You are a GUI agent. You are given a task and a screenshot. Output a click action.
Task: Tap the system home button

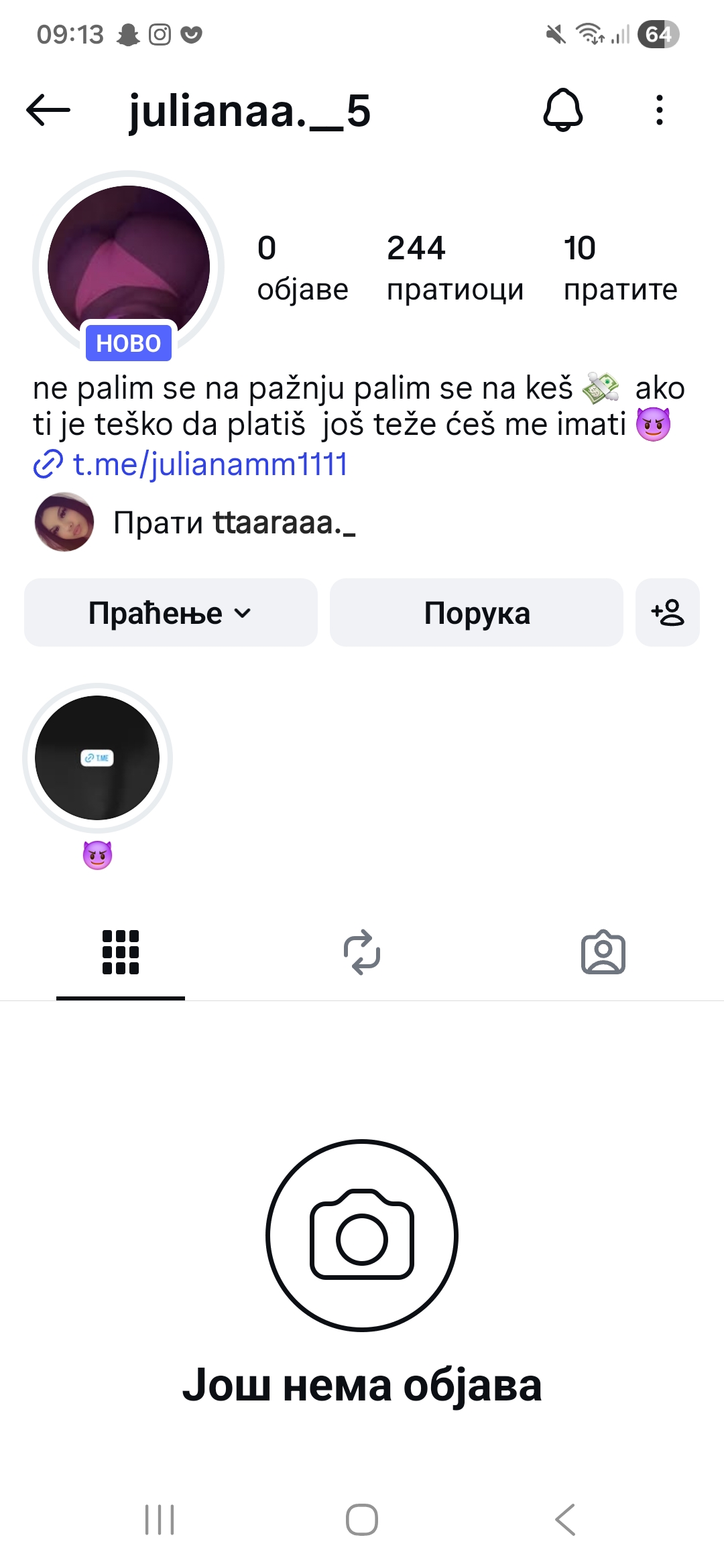coord(362,1519)
